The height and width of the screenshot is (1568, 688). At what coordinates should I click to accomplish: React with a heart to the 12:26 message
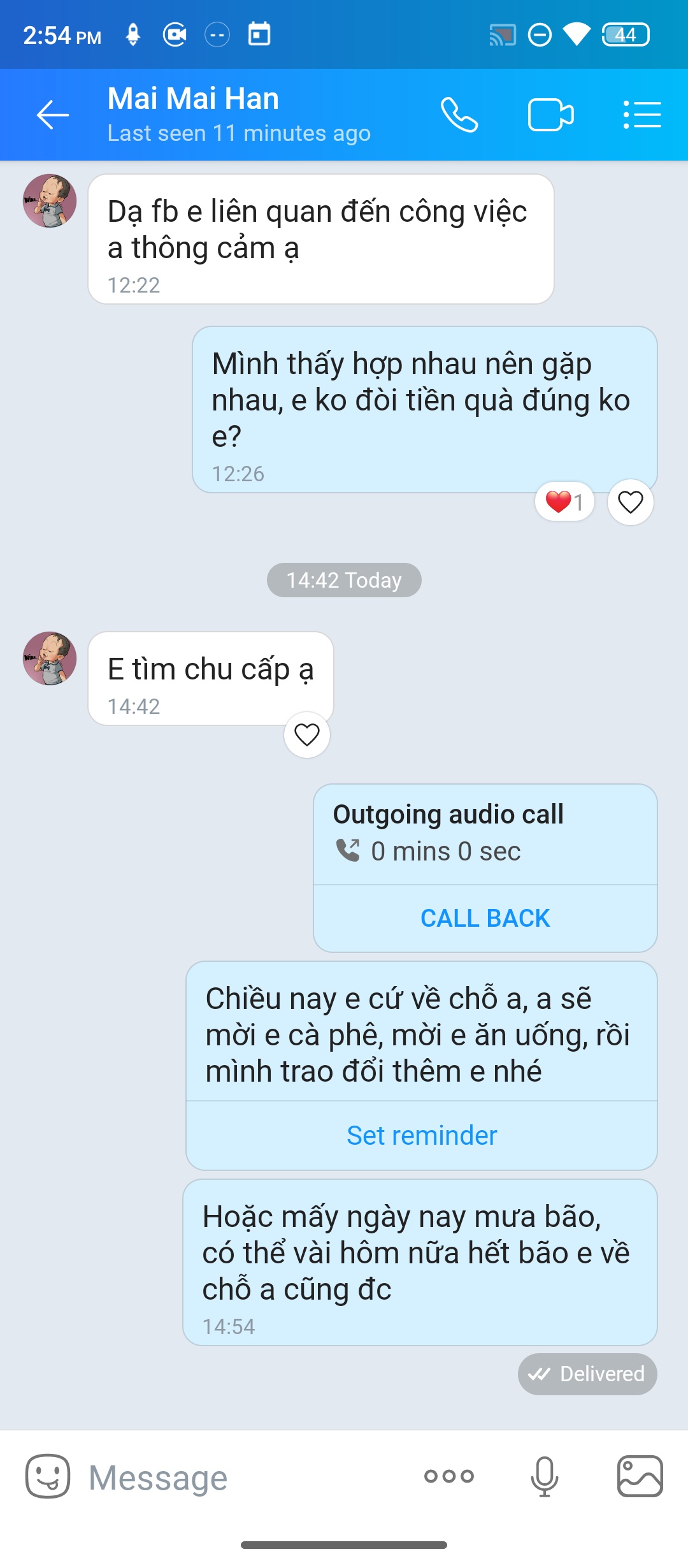(x=630, y=502)
